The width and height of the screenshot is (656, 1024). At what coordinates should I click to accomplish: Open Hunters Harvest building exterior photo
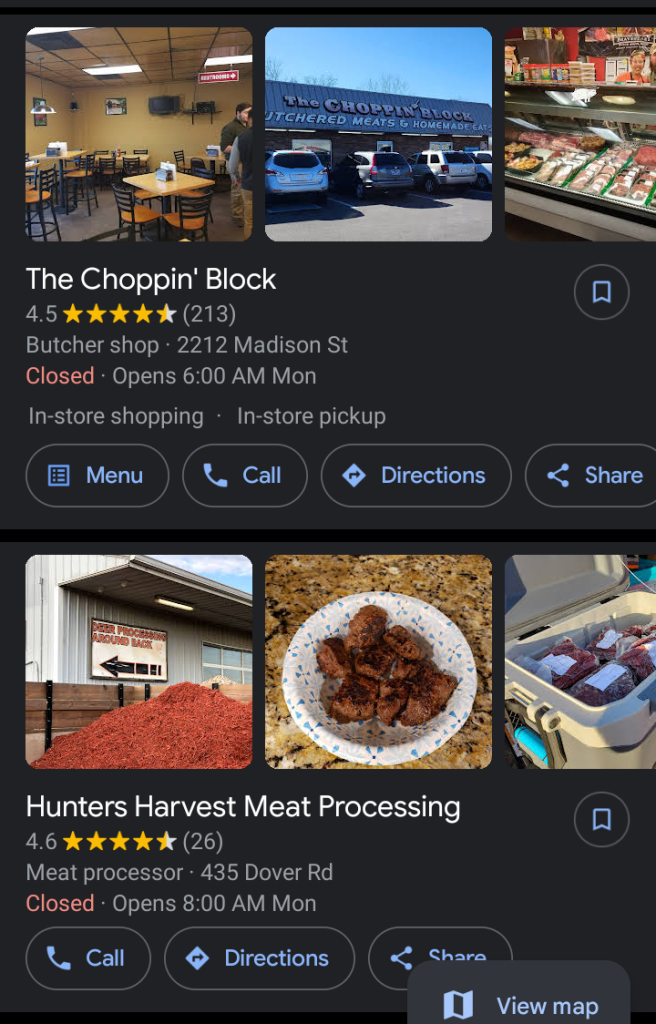[x=139, y=662]
